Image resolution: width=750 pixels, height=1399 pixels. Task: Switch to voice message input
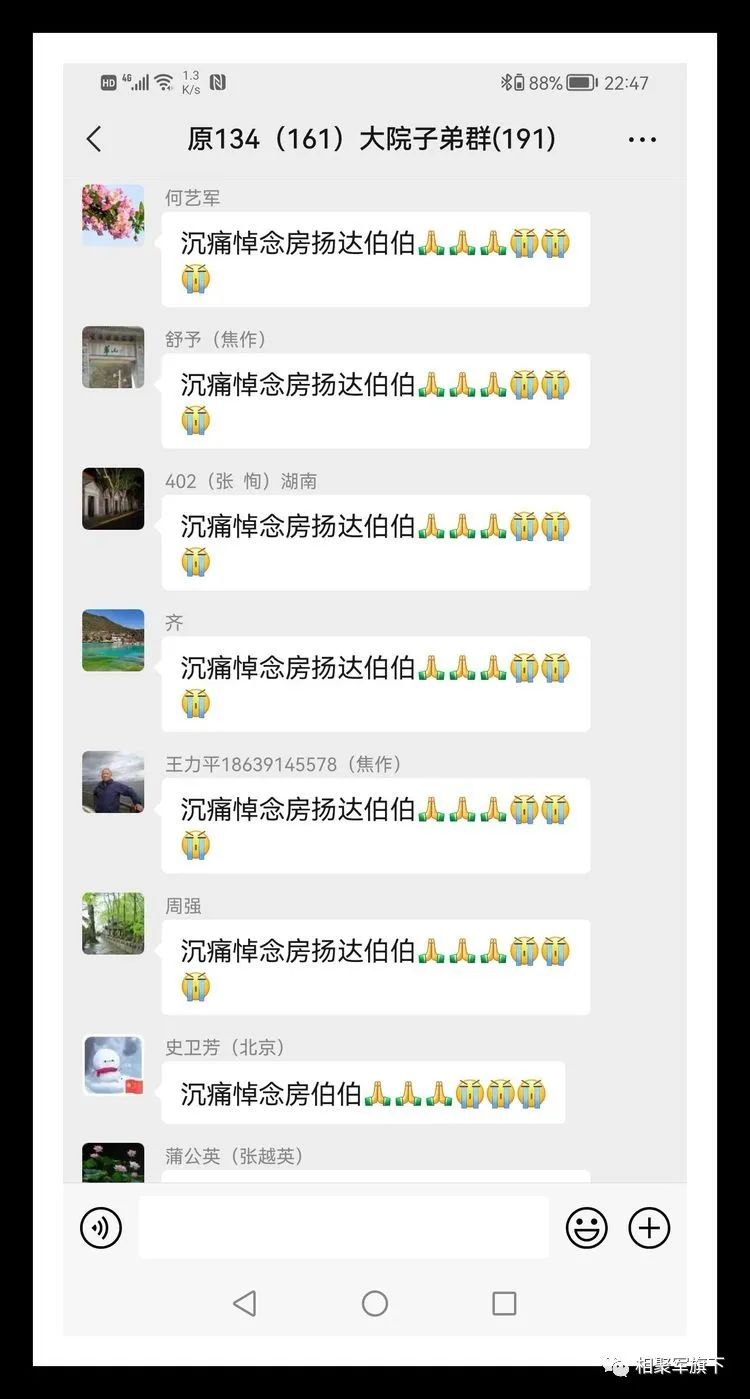[x=101, y=1228]
